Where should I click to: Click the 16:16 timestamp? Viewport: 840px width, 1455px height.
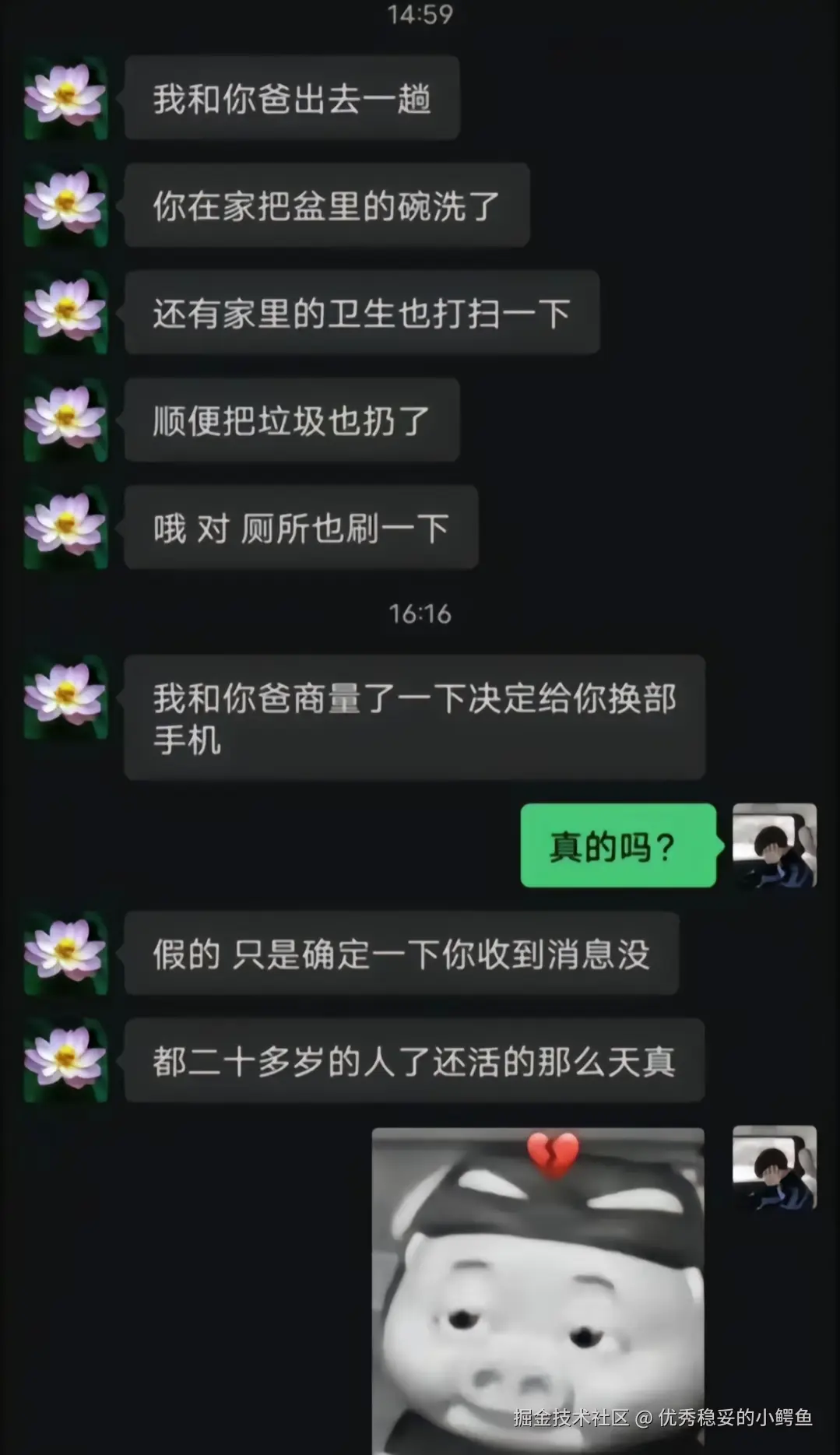419,614
